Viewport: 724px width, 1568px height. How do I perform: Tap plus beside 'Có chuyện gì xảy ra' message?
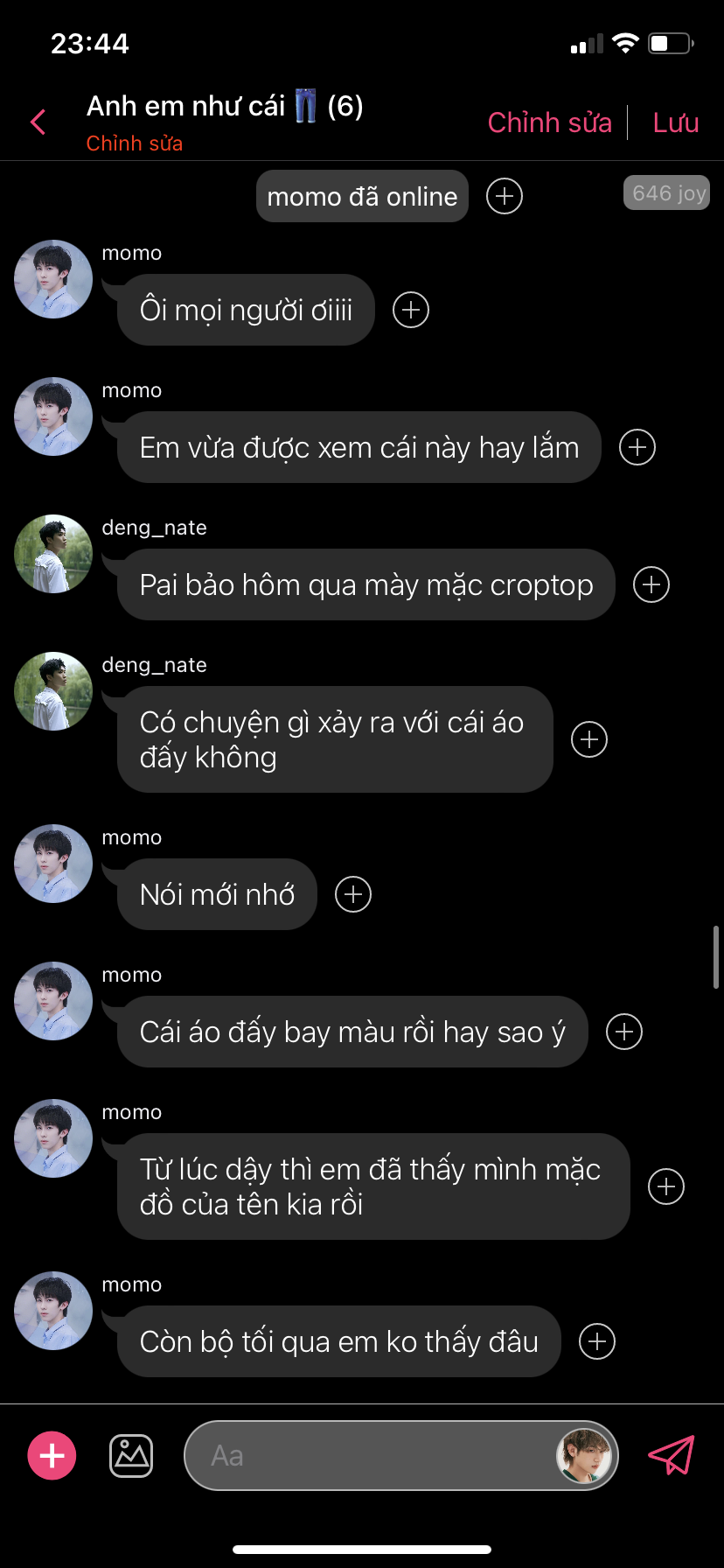point(589,739)
